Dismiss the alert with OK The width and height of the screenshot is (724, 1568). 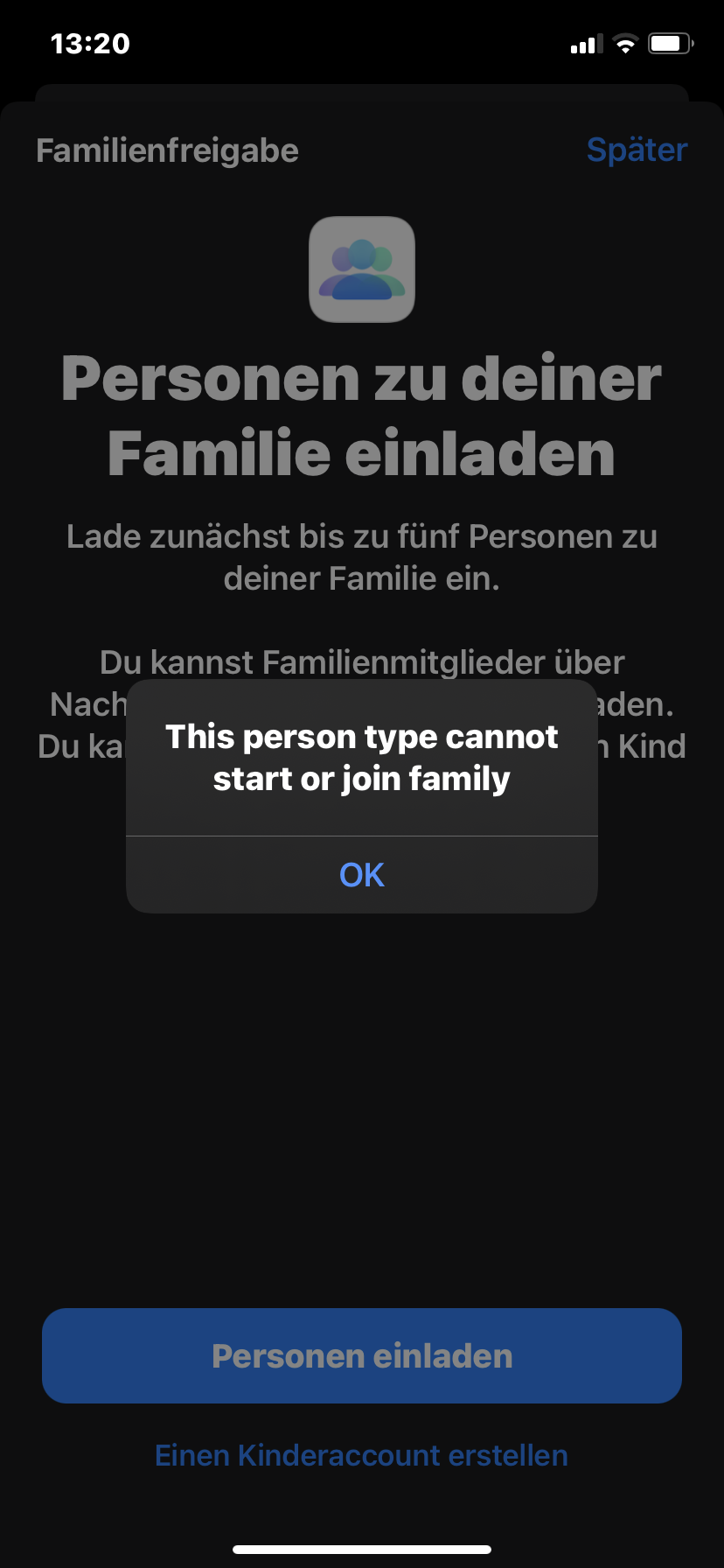tap(362, 874)
